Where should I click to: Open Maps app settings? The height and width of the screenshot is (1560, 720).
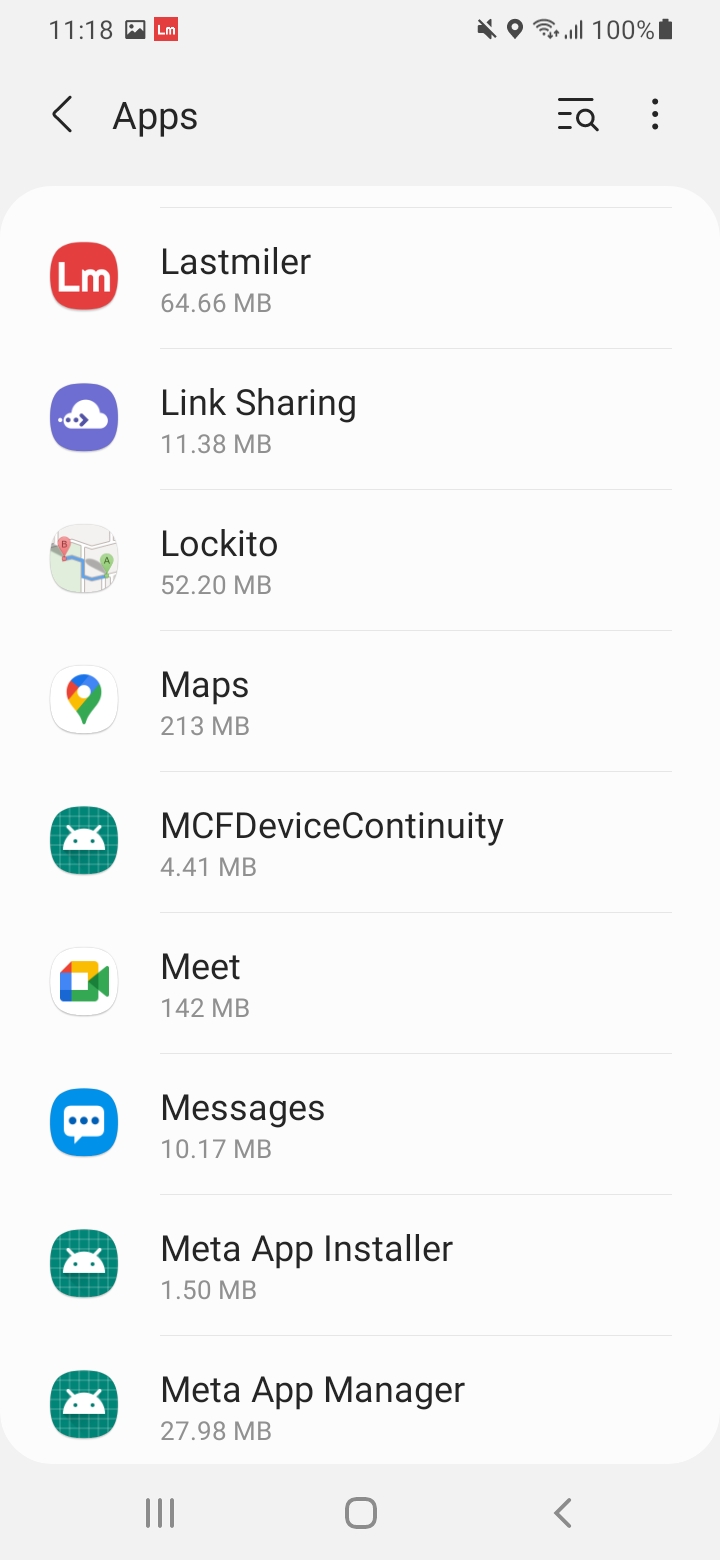pyautogui.click(x=360, y=701)
